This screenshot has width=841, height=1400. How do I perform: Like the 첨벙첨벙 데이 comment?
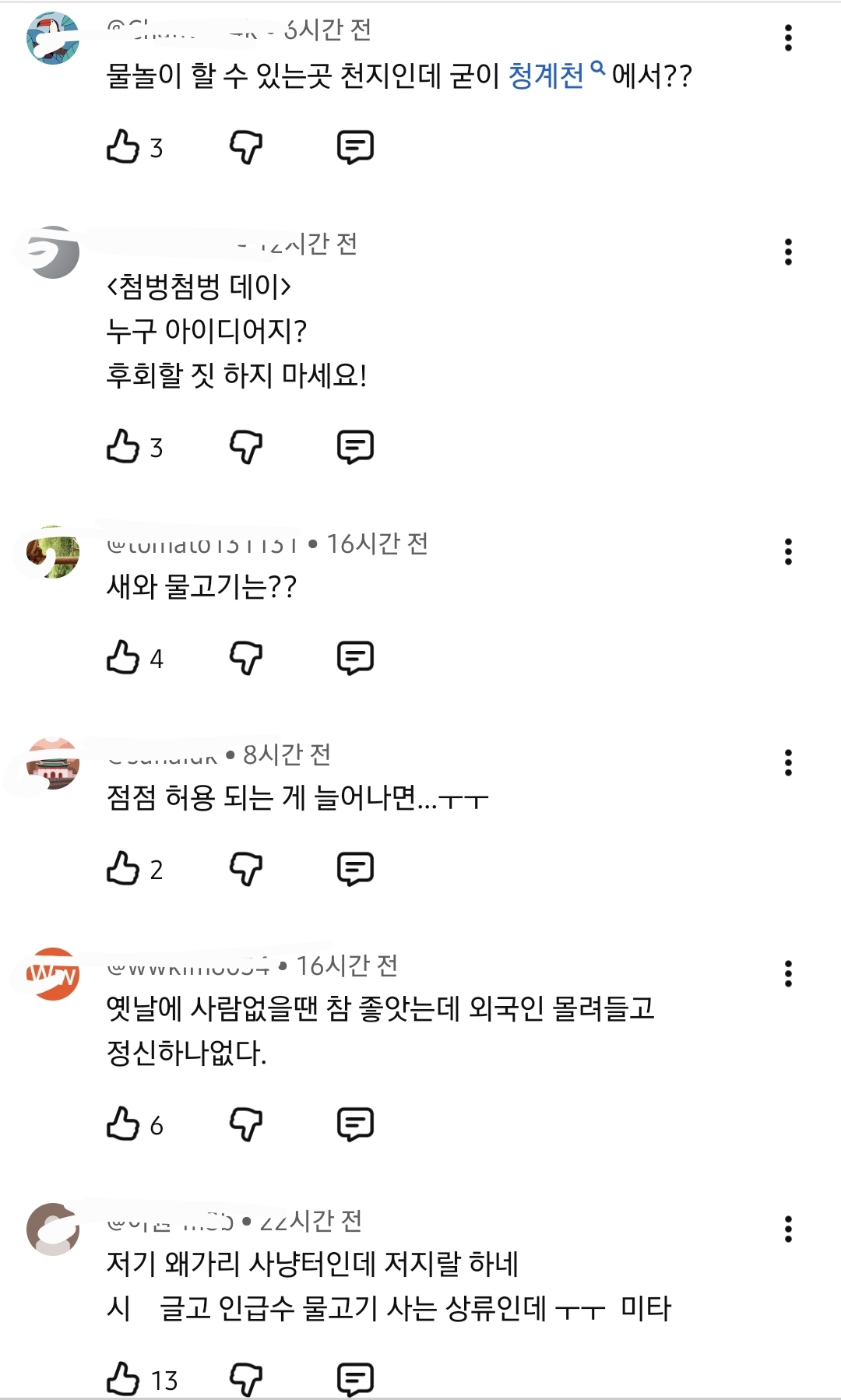click(123, 447)
